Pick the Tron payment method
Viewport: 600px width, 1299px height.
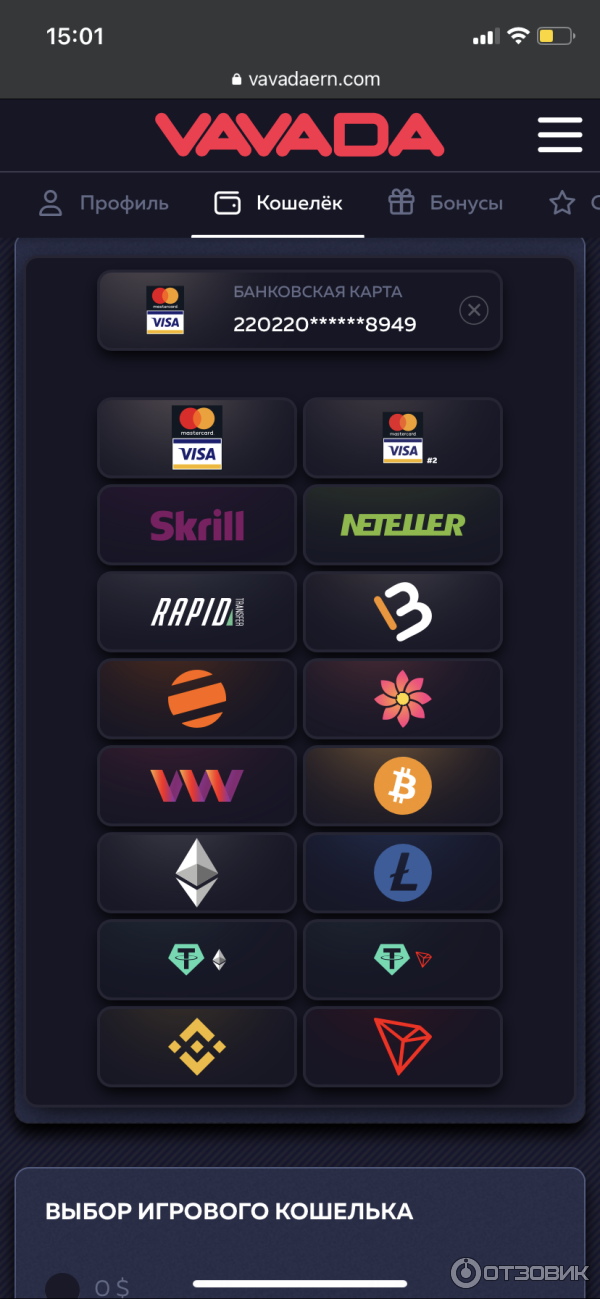click(402, 1046)
